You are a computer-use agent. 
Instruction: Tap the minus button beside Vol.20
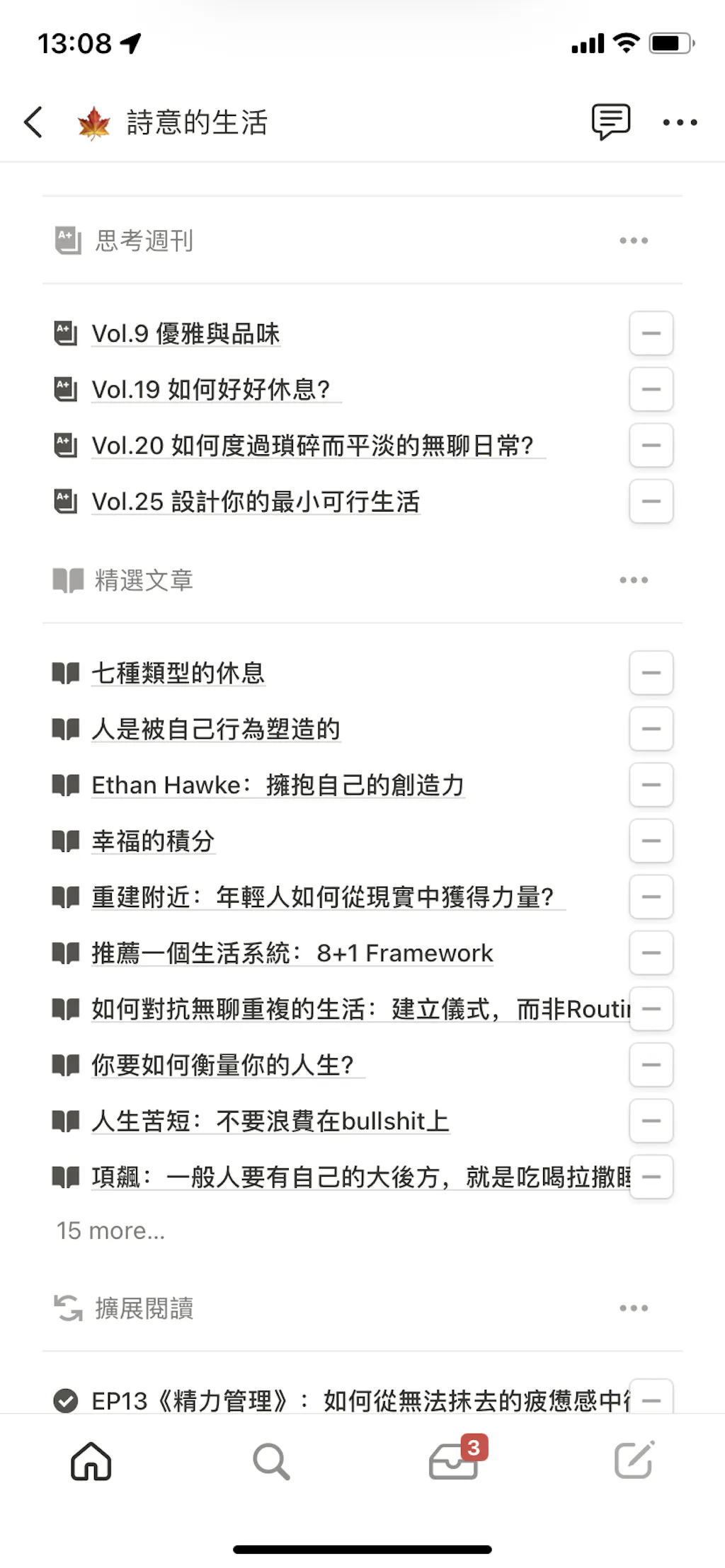(x=651, y=445)
